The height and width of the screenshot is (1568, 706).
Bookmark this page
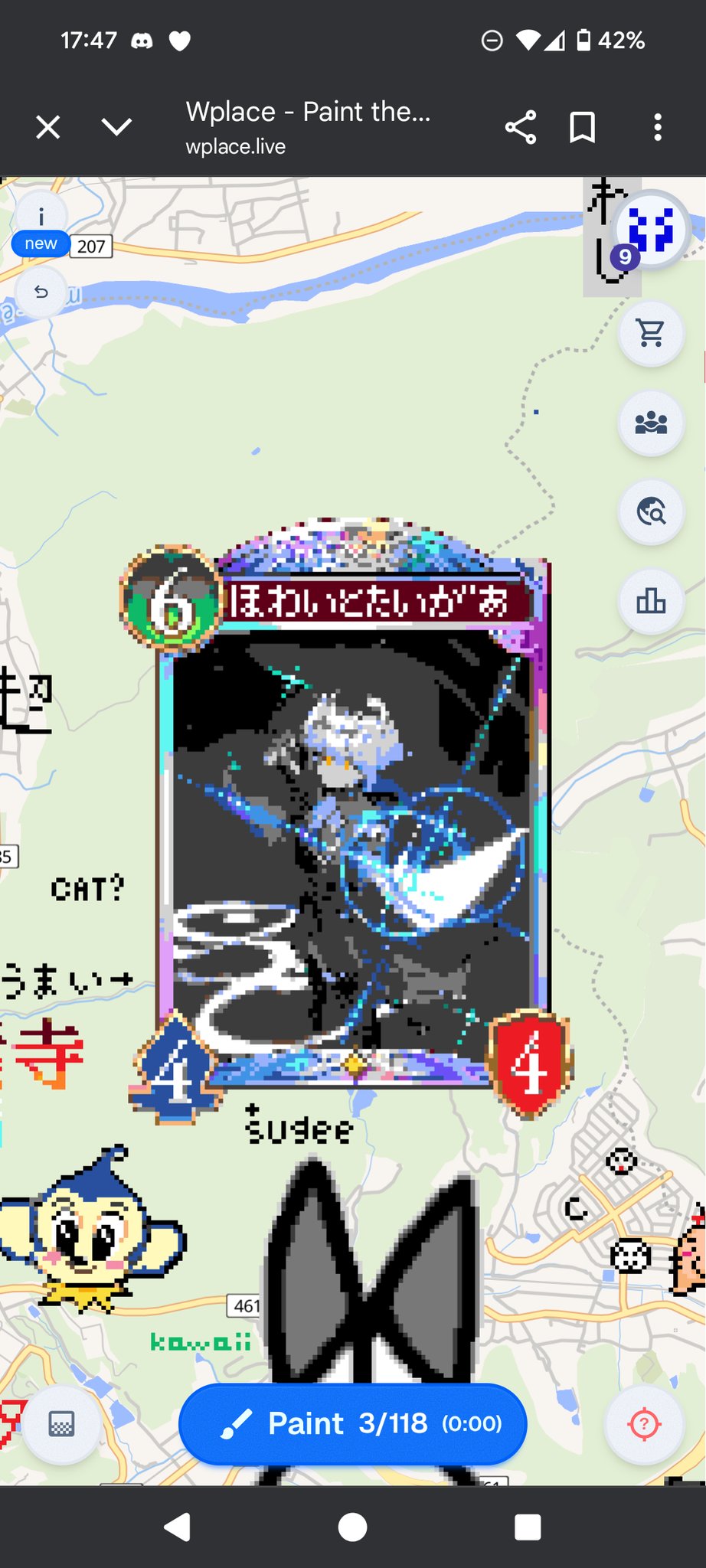583,127
